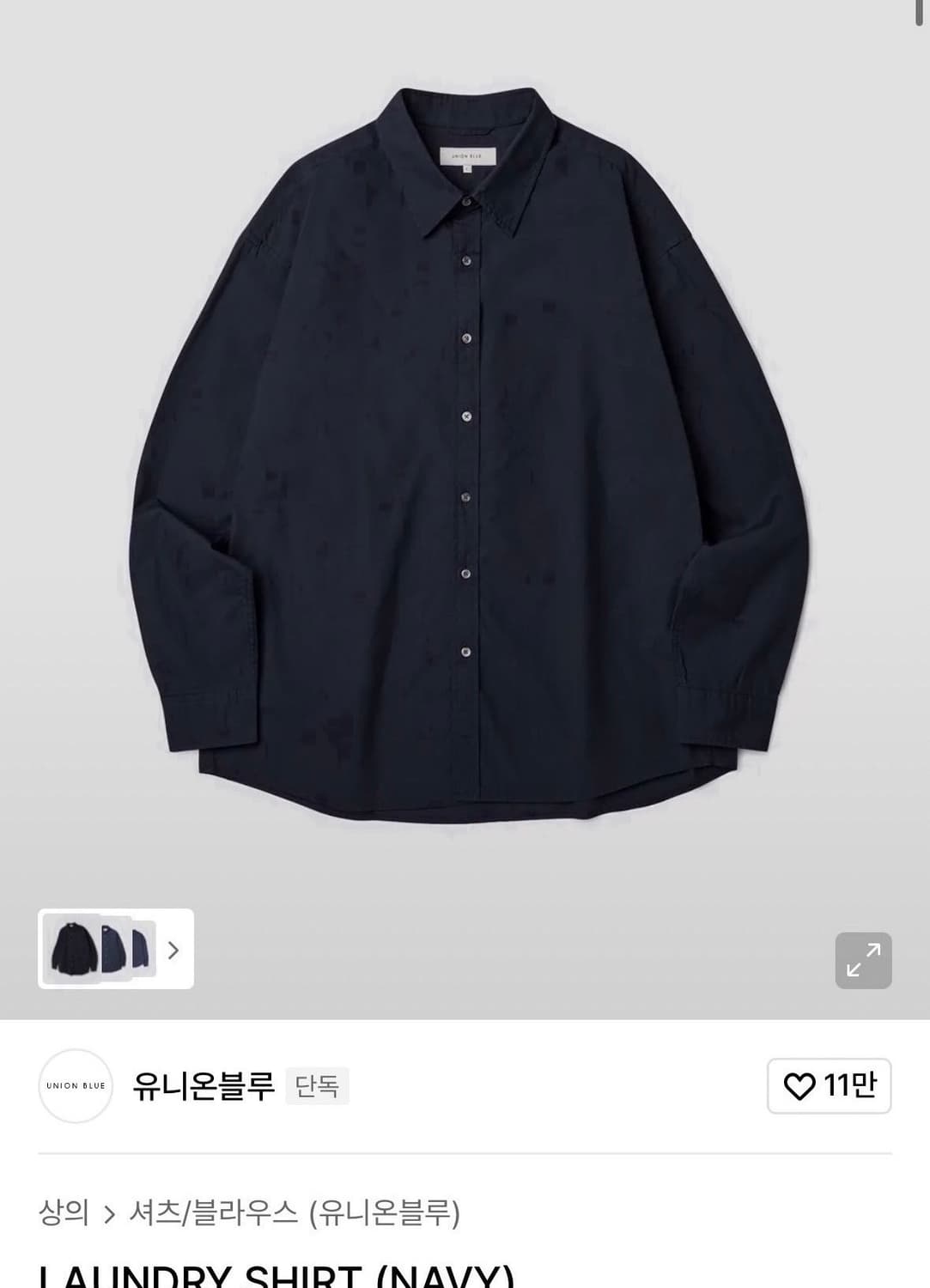930x1288 pixels.
Task: Open the product image thumbnail gallery
Action: (116, 949)
